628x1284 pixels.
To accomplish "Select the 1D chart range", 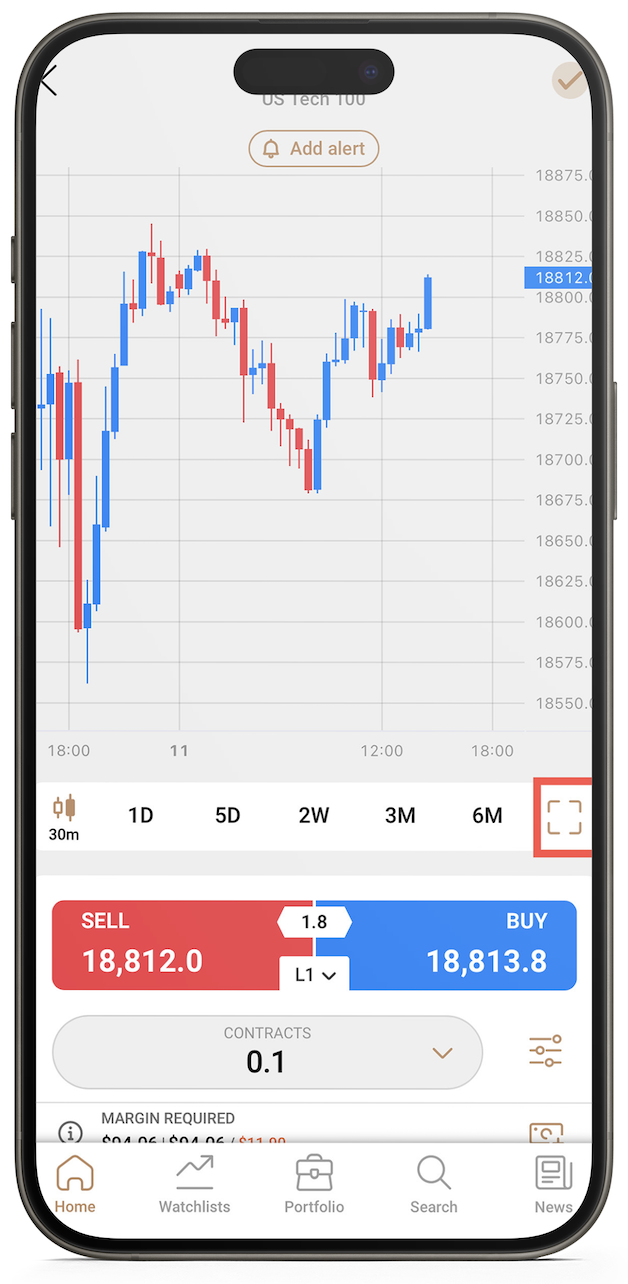I will [x=141, y=816].
